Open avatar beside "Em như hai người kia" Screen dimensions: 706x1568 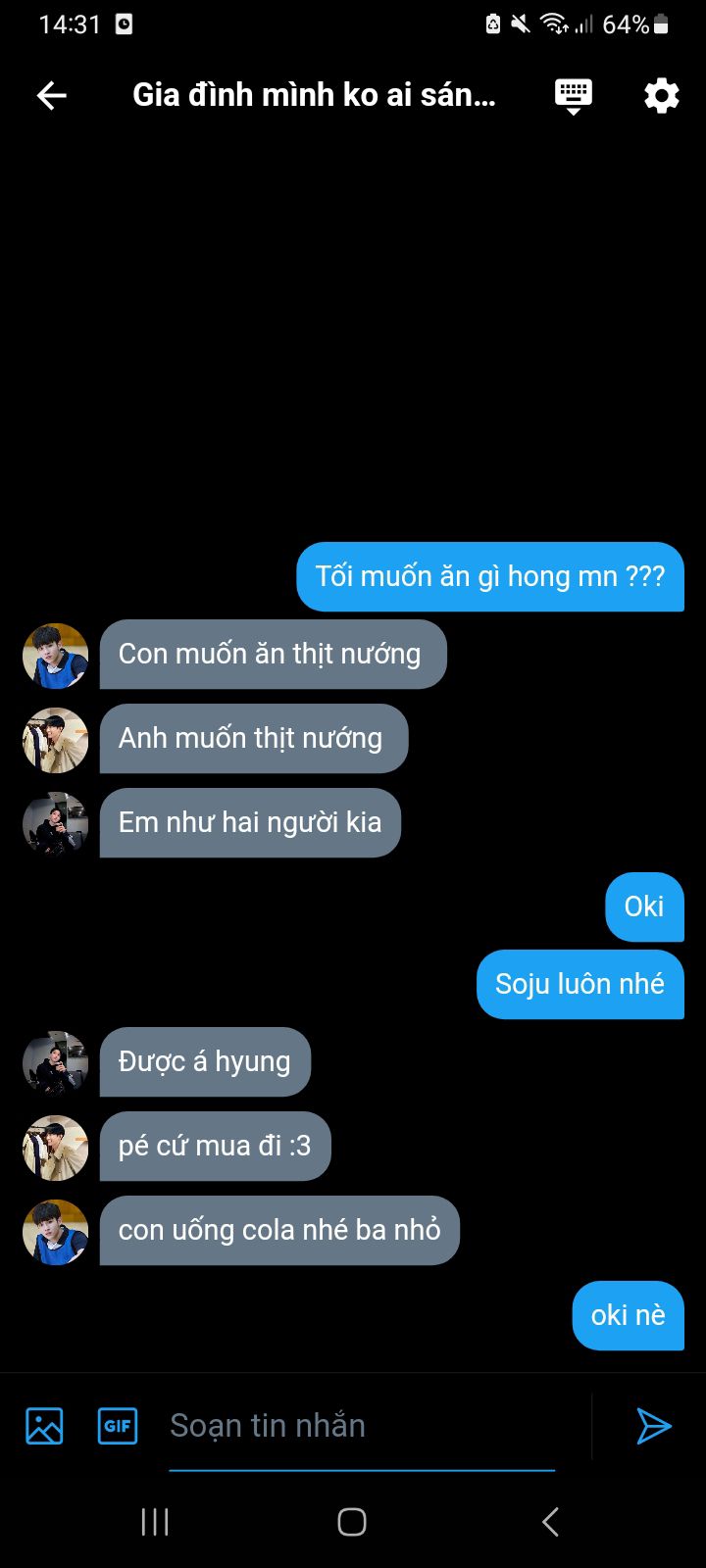tap(56, 824)
